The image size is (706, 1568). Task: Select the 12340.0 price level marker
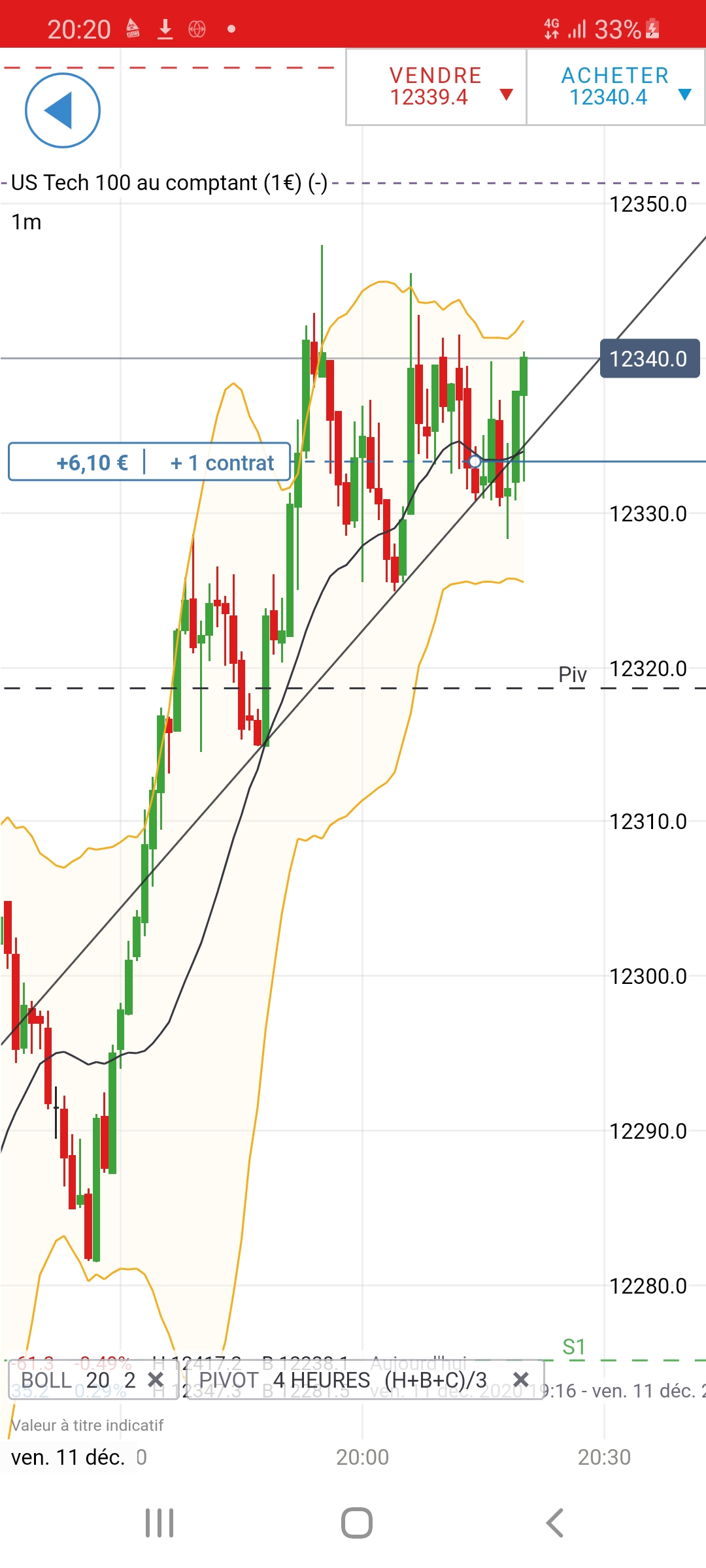pyautogui.click(x=649, y=359)
